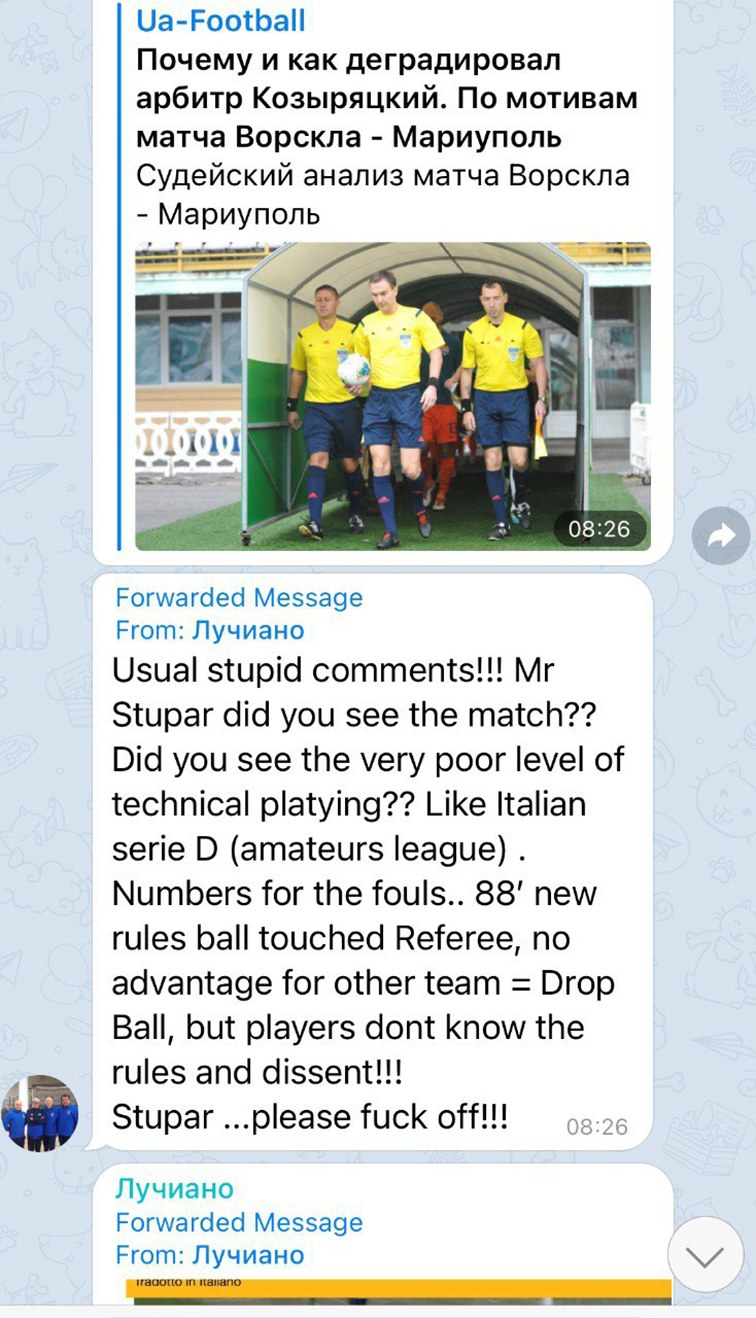This screenshot has height=1318, width=756.
Task: Tap the teal Лучиано sender name
Action: [x=174, y=1189]
